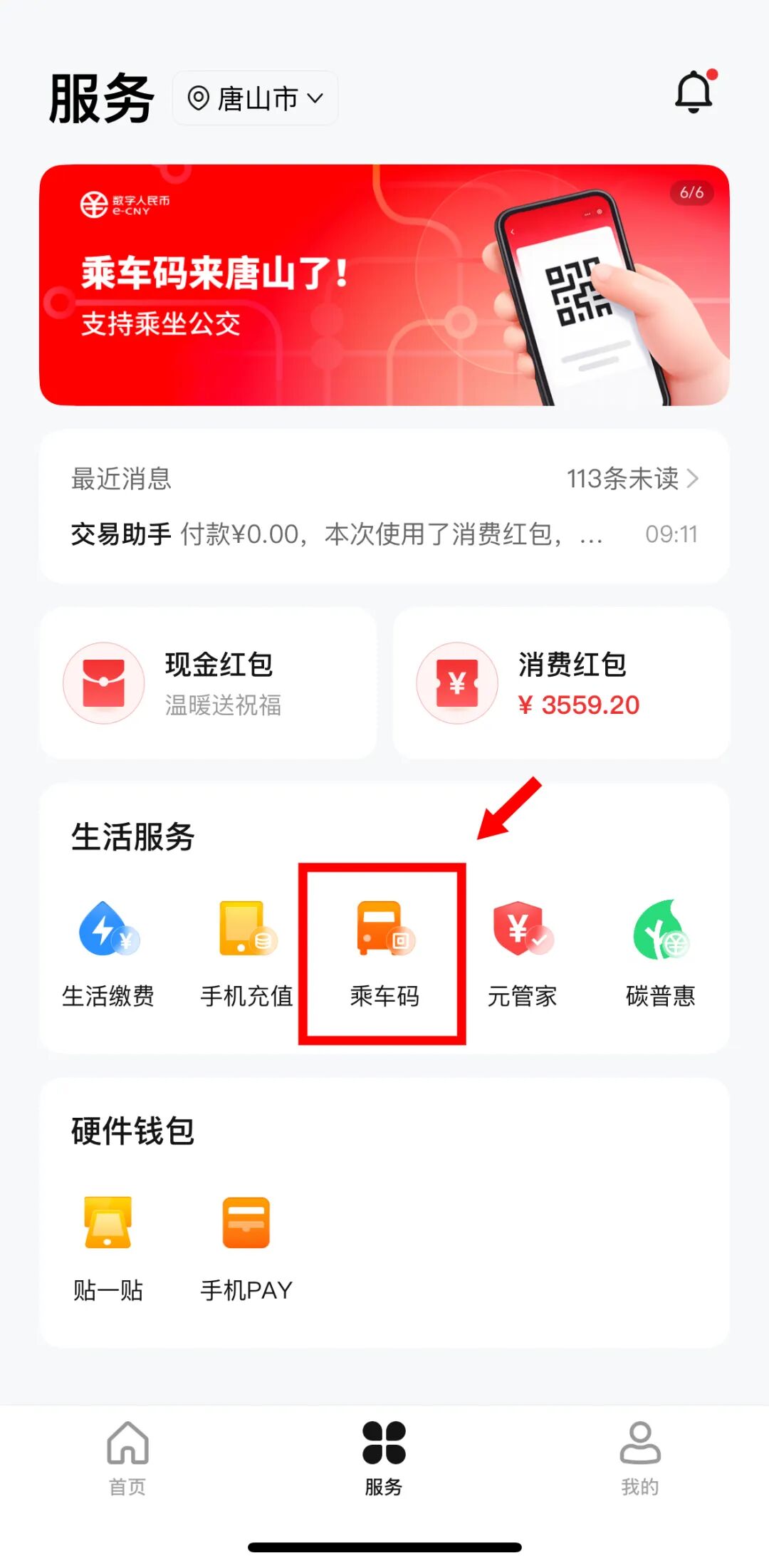View the 113条未读 unread messages

pyautogui.click(x=632, y=479)
